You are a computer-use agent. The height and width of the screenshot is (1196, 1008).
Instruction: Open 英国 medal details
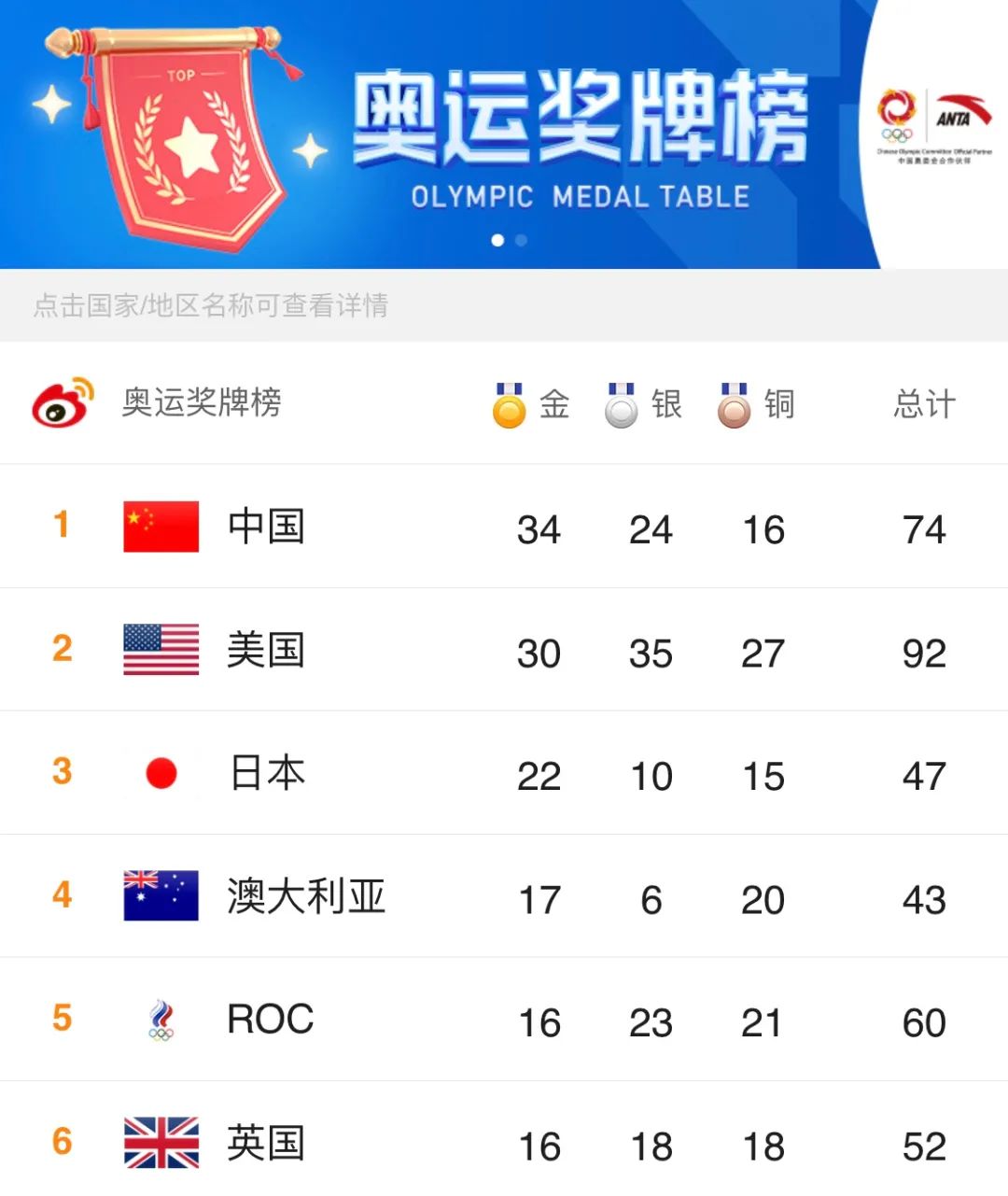(266, 1143)
